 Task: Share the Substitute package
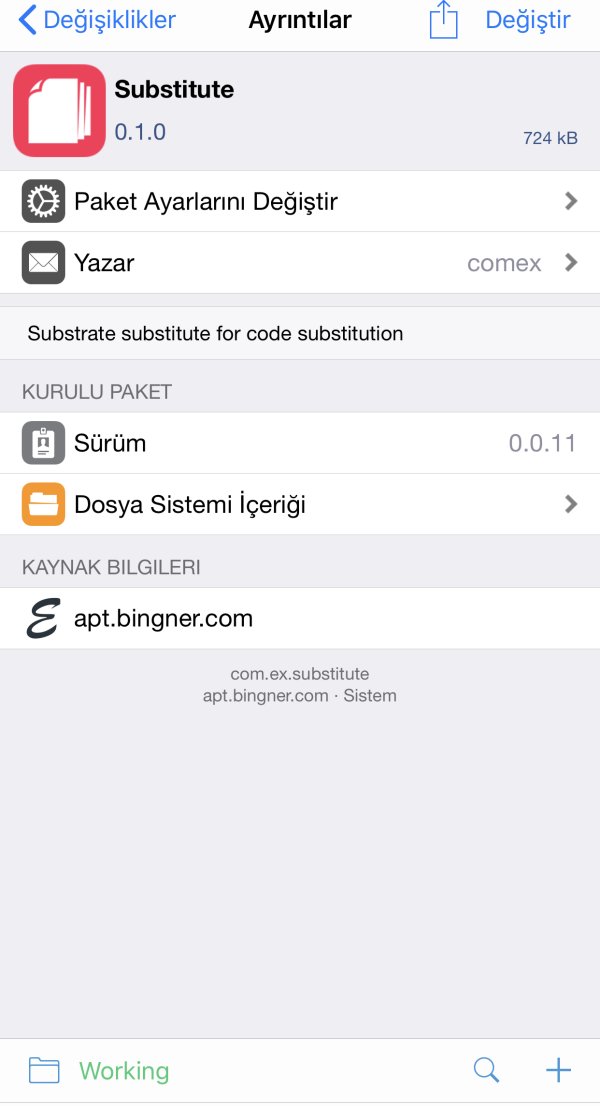[443, 20]
